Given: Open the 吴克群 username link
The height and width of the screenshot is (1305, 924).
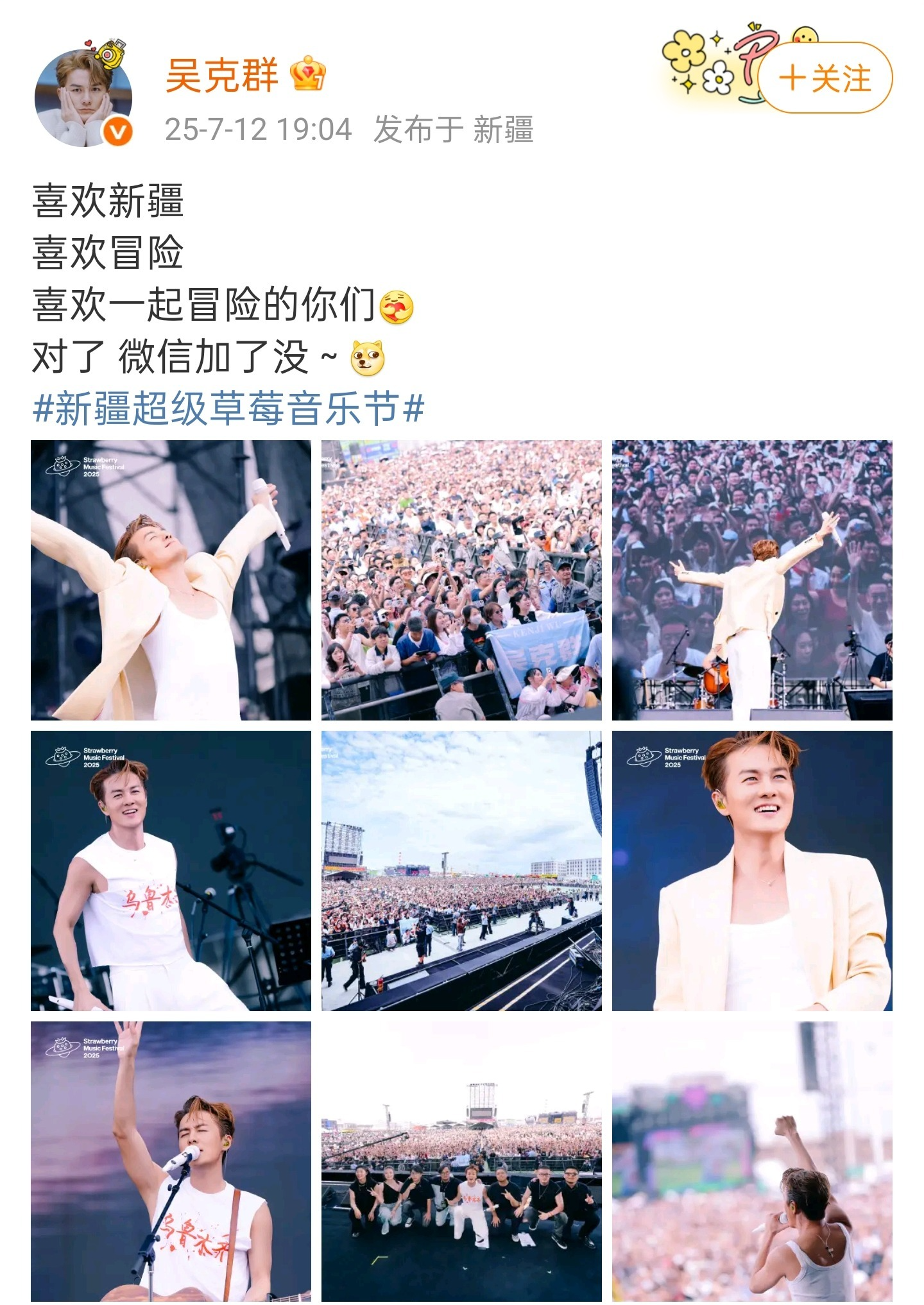Looking at the screenshot, I should pyautogui.click(x=221, y=75).
